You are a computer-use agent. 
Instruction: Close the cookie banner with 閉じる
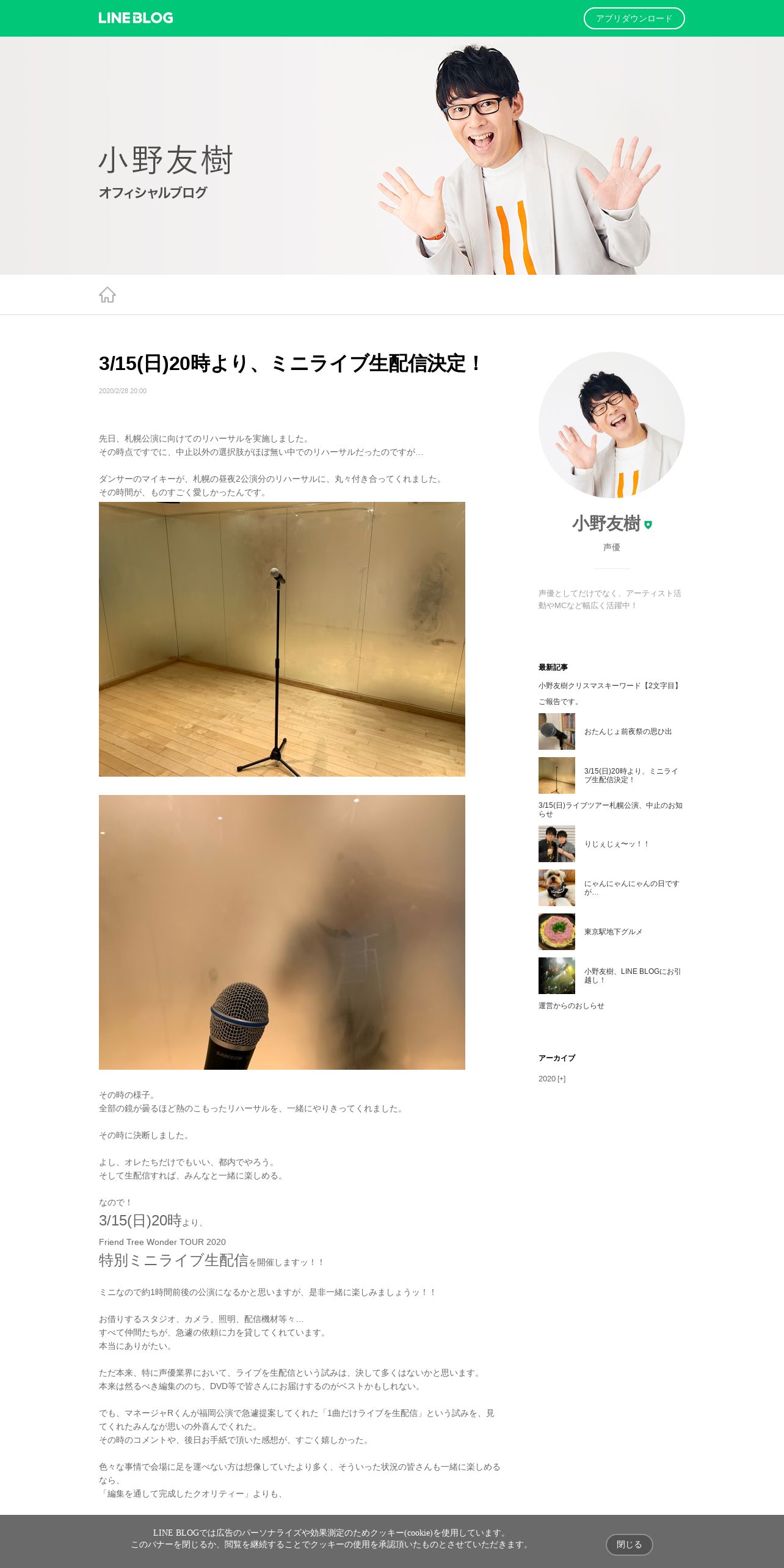(x=629, y=1544)
